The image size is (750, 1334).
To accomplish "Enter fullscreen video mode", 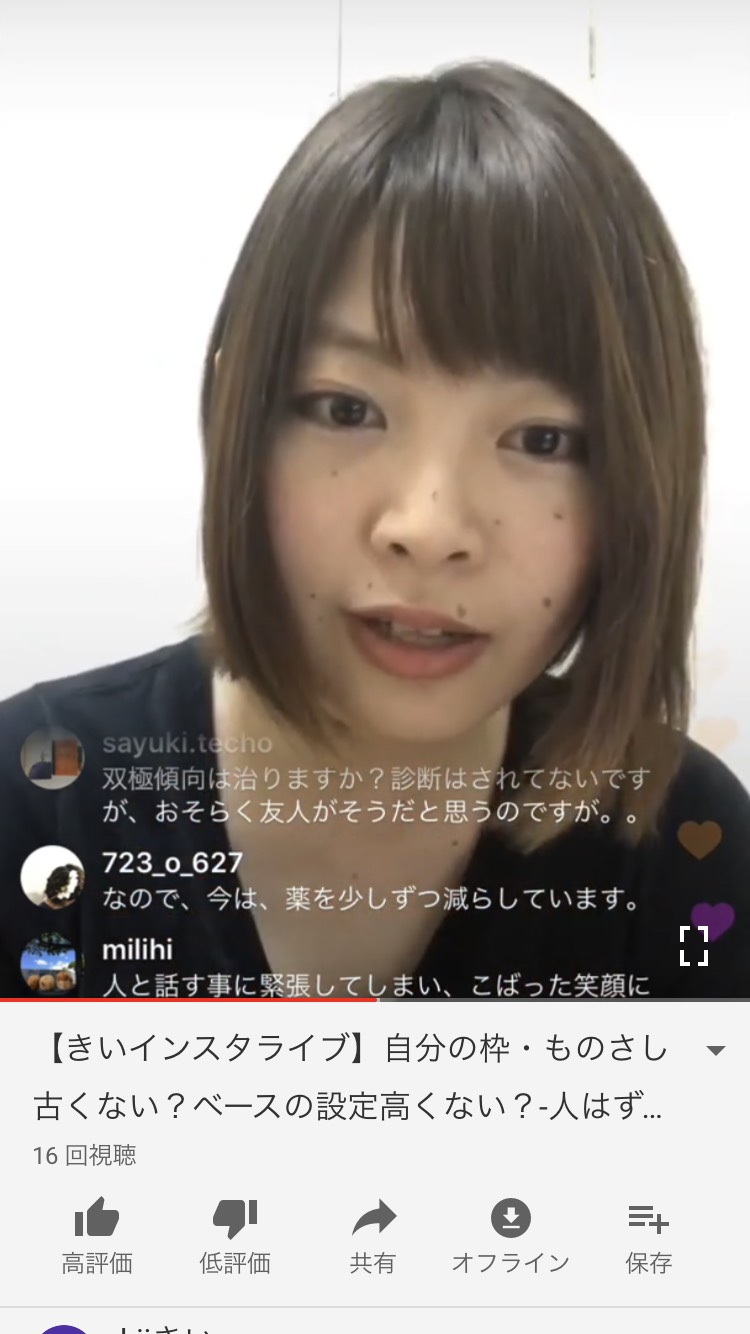I will [x=694, y=946].
